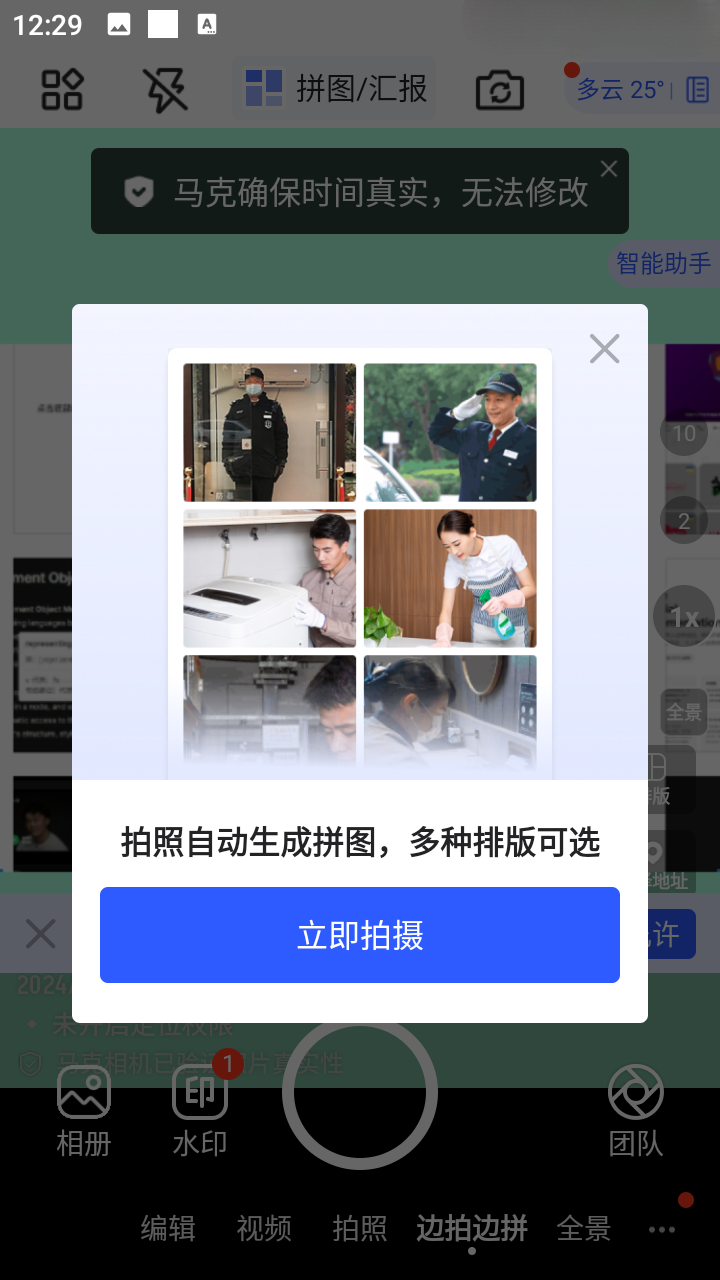Switch to 全景 mode

584,1229
